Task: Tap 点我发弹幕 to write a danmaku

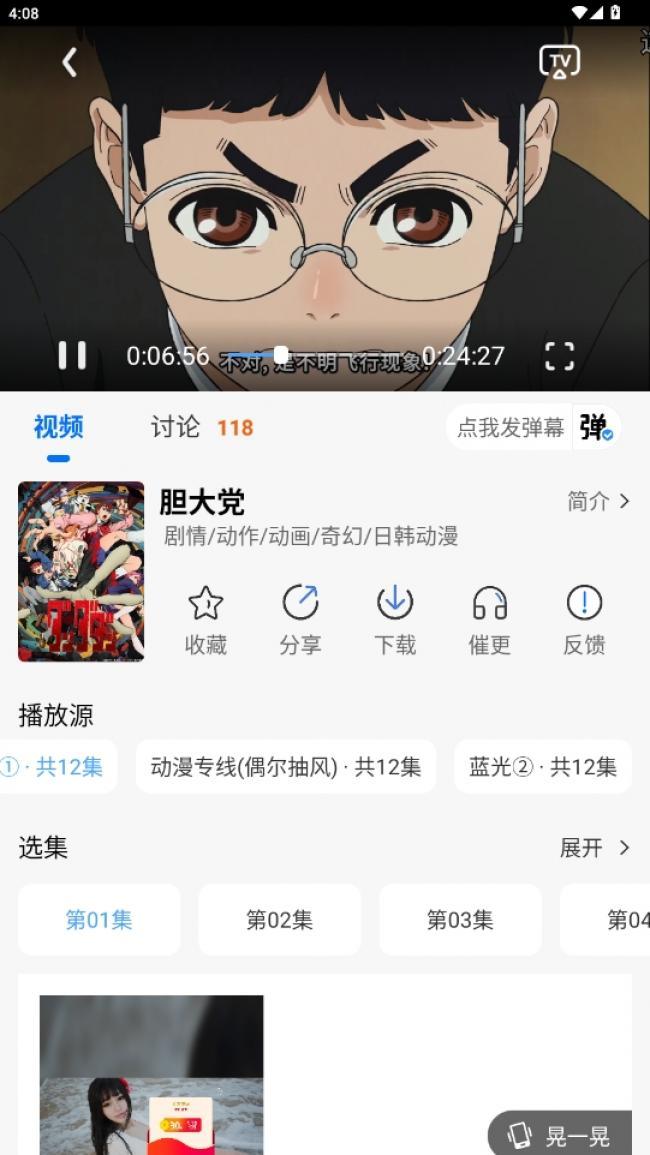Action: pyautogui.click(x=510, y=428)
